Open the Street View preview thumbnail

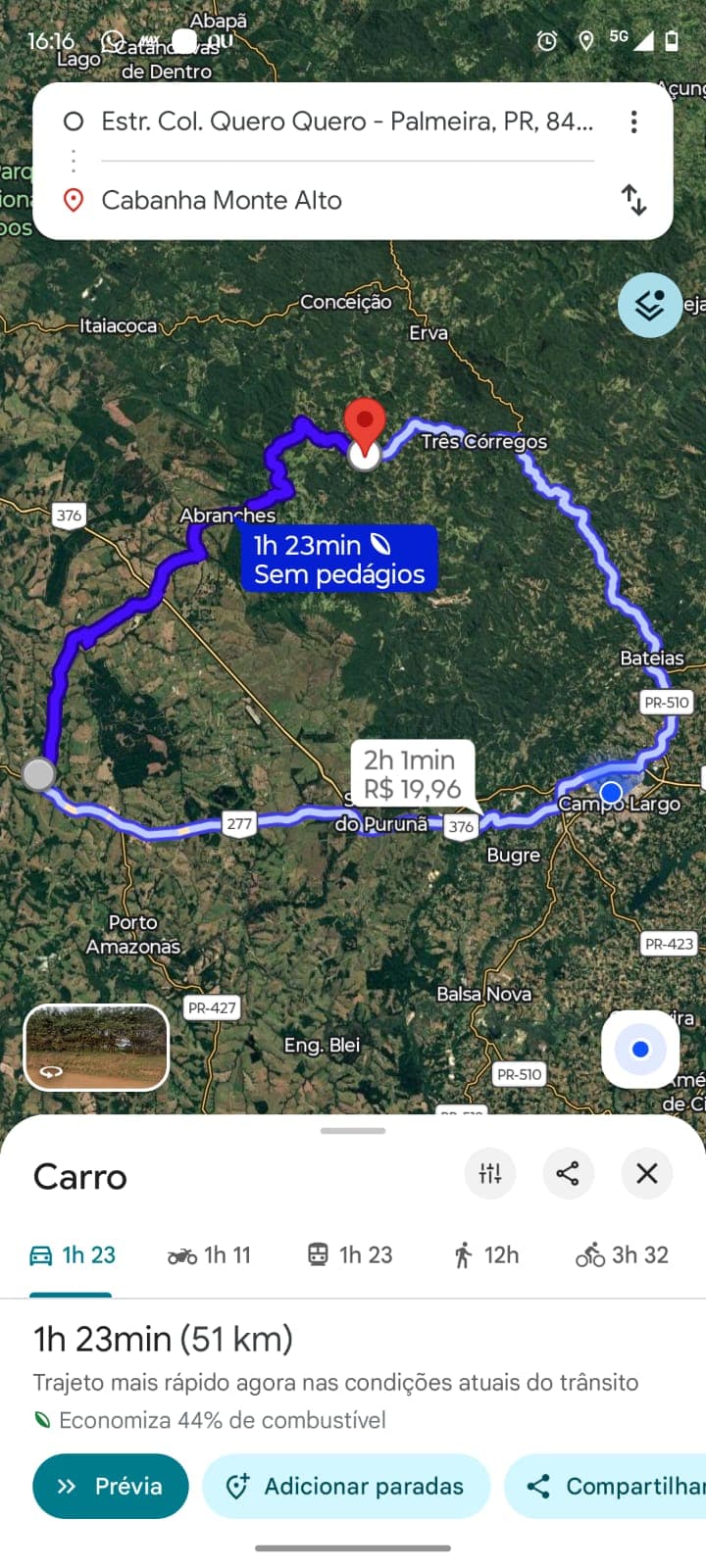(x=94, y=1048)
